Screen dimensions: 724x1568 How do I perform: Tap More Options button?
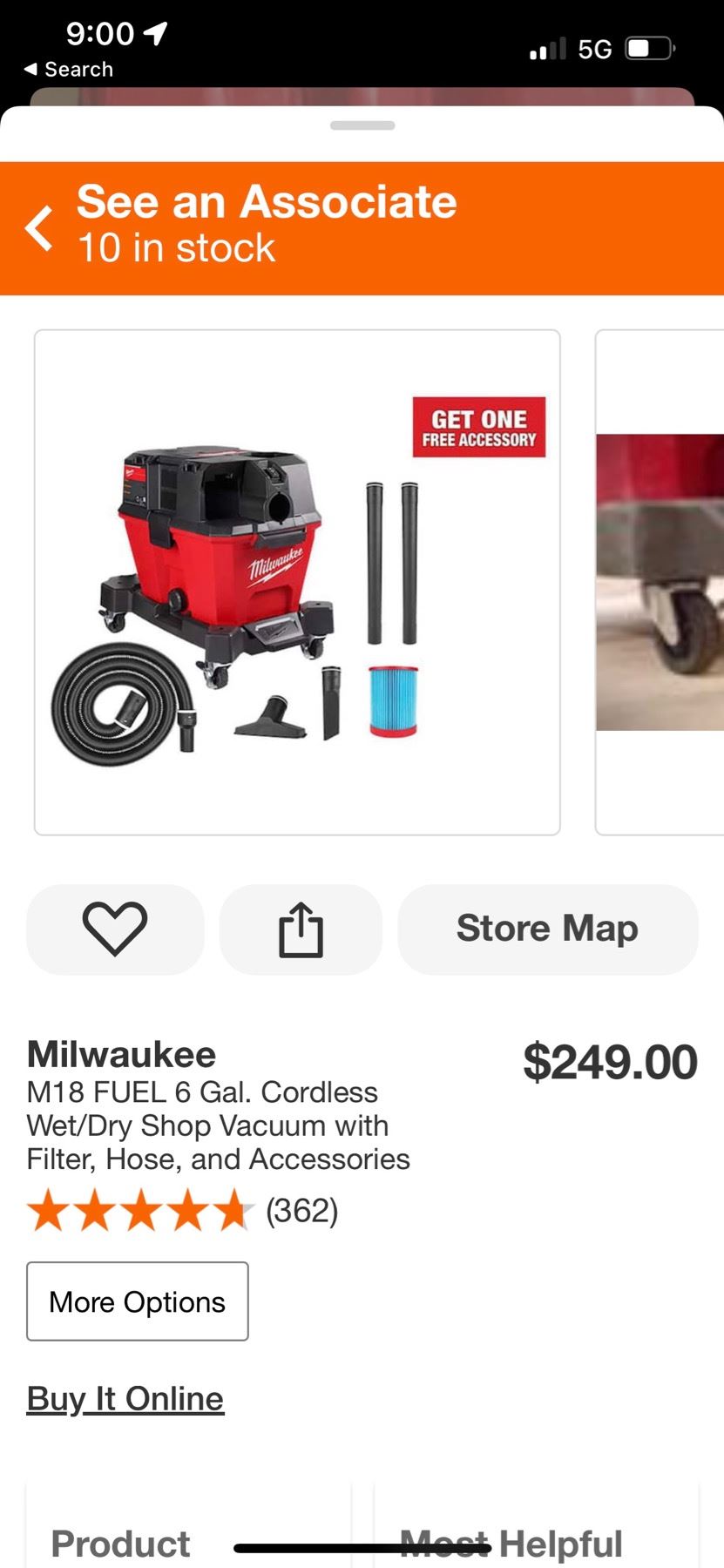click(138, 1301)
